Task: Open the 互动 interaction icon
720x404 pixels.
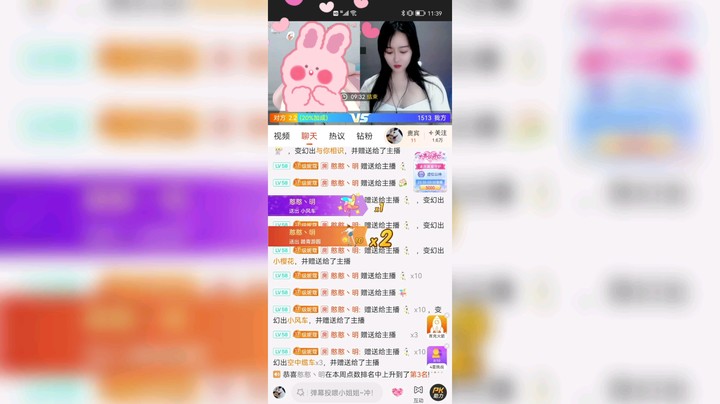Action: (x=418, y=392)
